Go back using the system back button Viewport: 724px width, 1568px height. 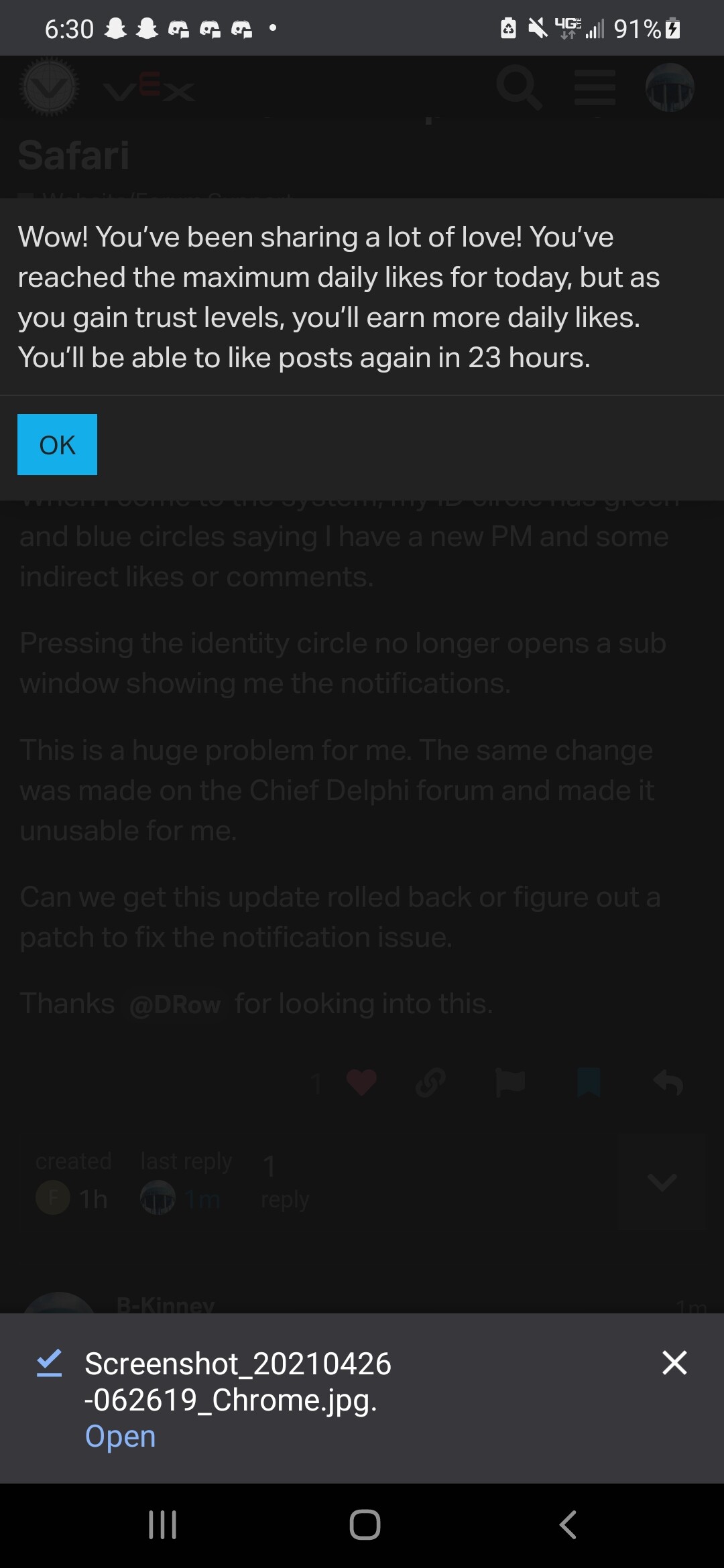[568, 1524]
